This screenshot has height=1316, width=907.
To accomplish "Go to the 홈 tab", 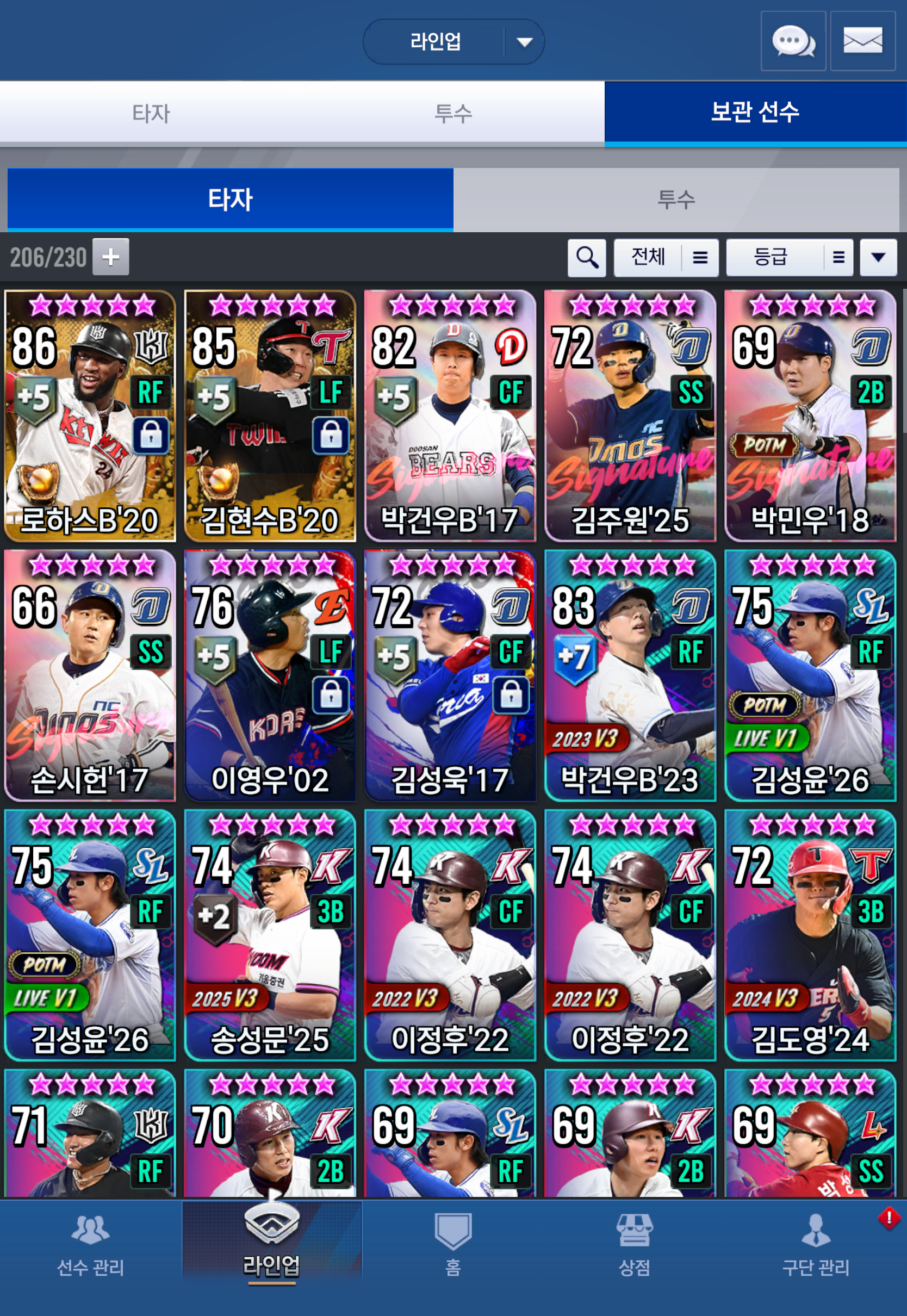I will 453,1243.
